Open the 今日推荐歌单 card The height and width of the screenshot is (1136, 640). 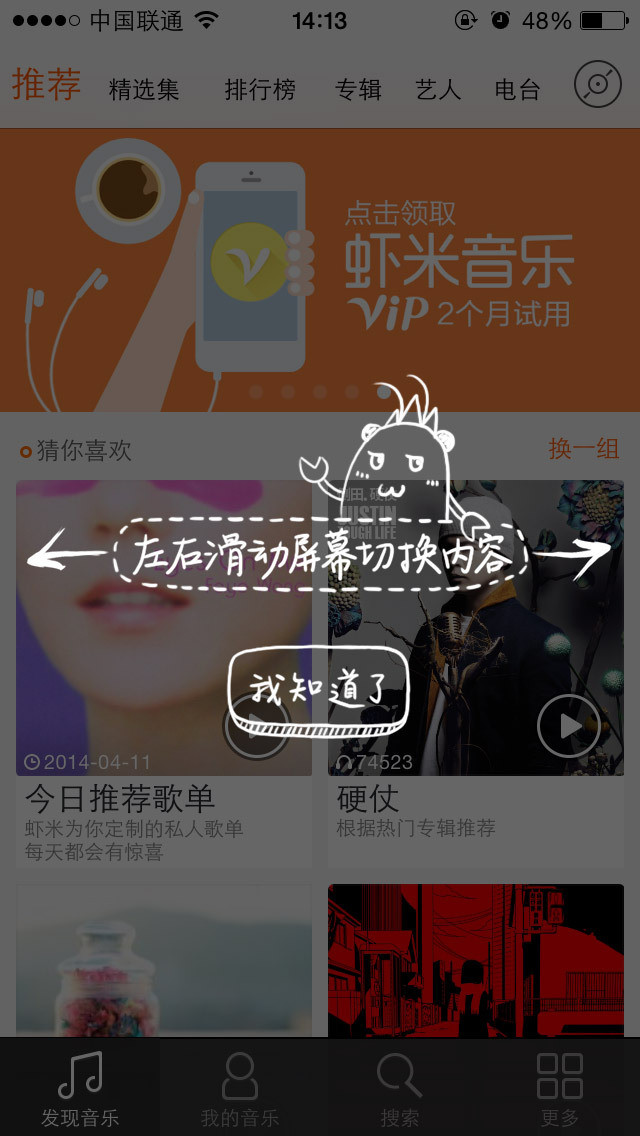[164, 673]
